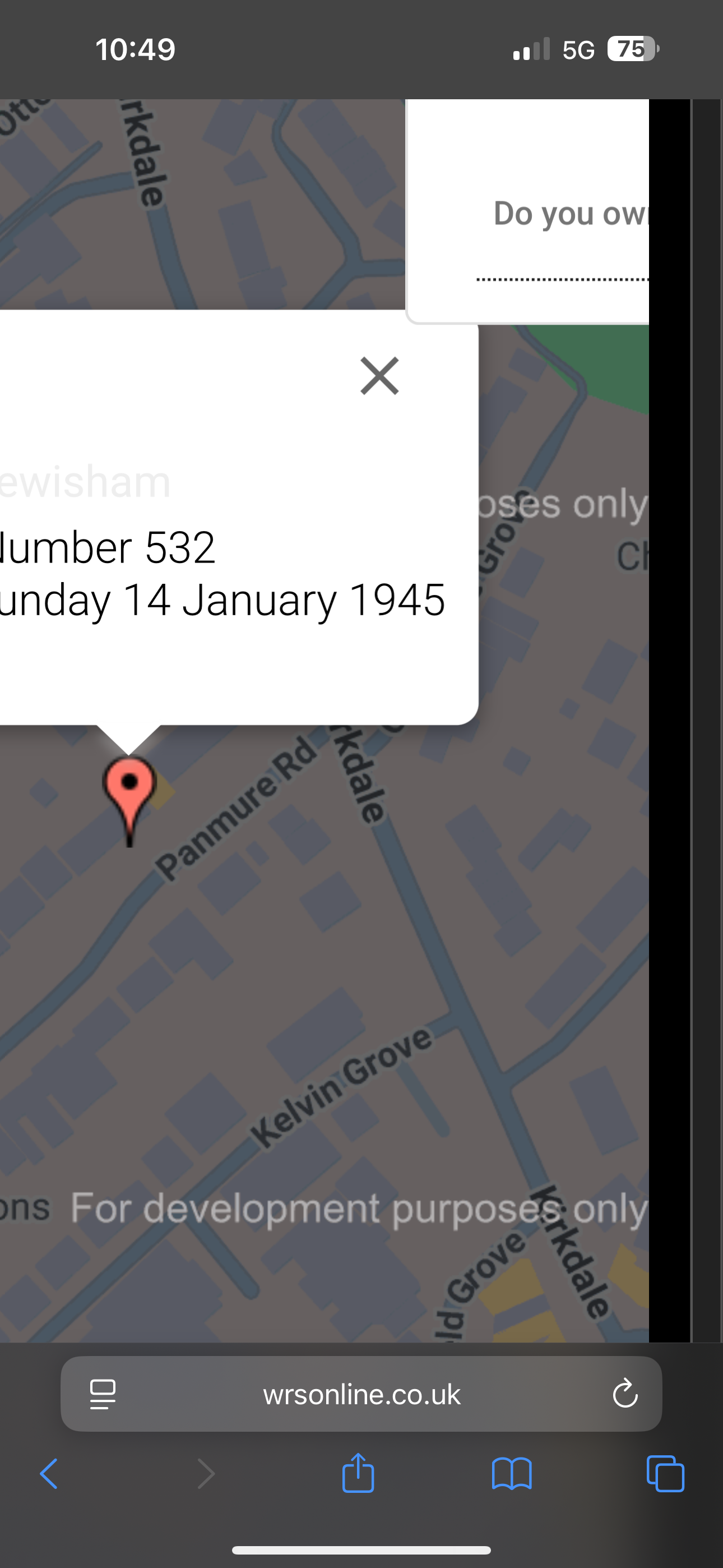This screenshot has width=723, height=1568.
Task: Open Safari bookmarks
Action: [512, 1474]
